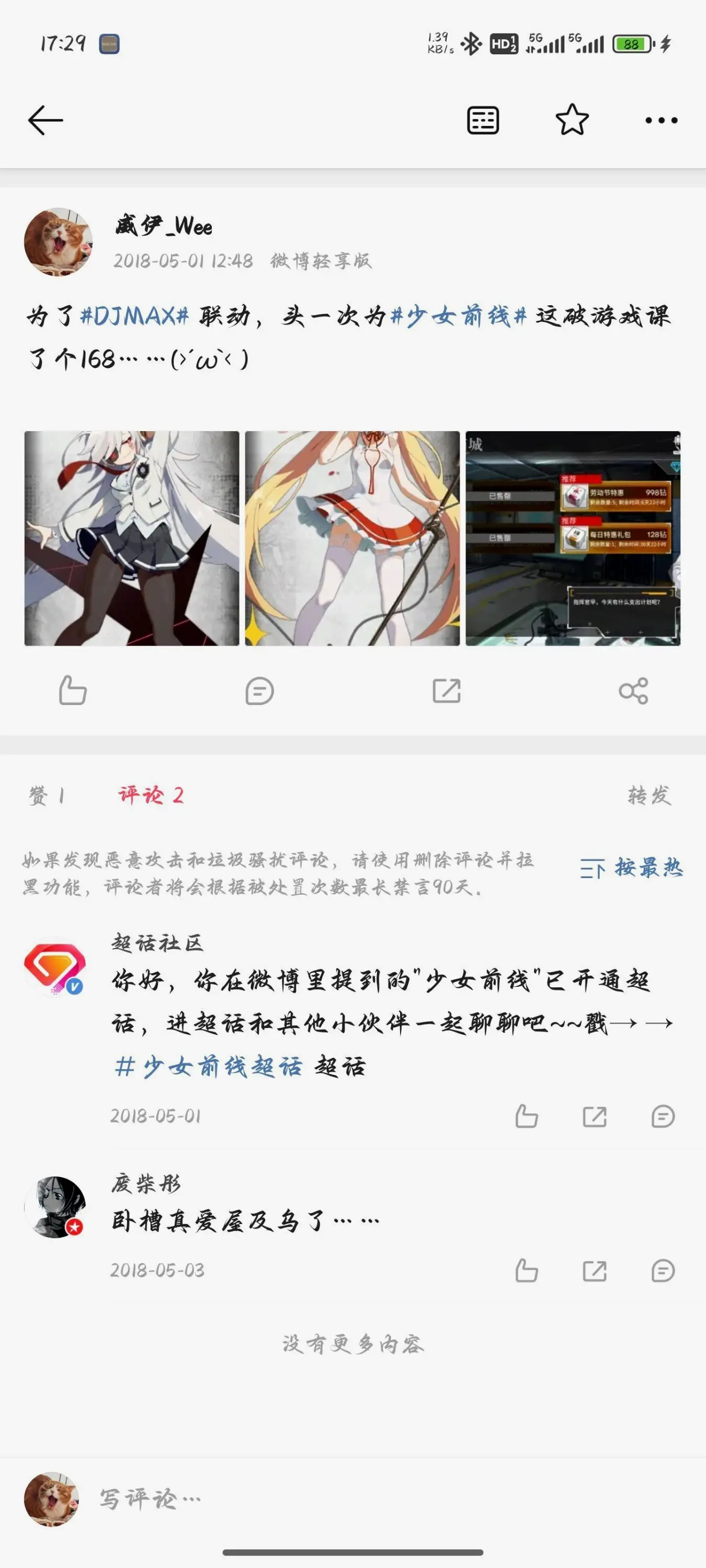706x1568 pixels.
Task: Open the #少女前线# hashtag link
Action: pyautogui.click(x=458, y=316)
